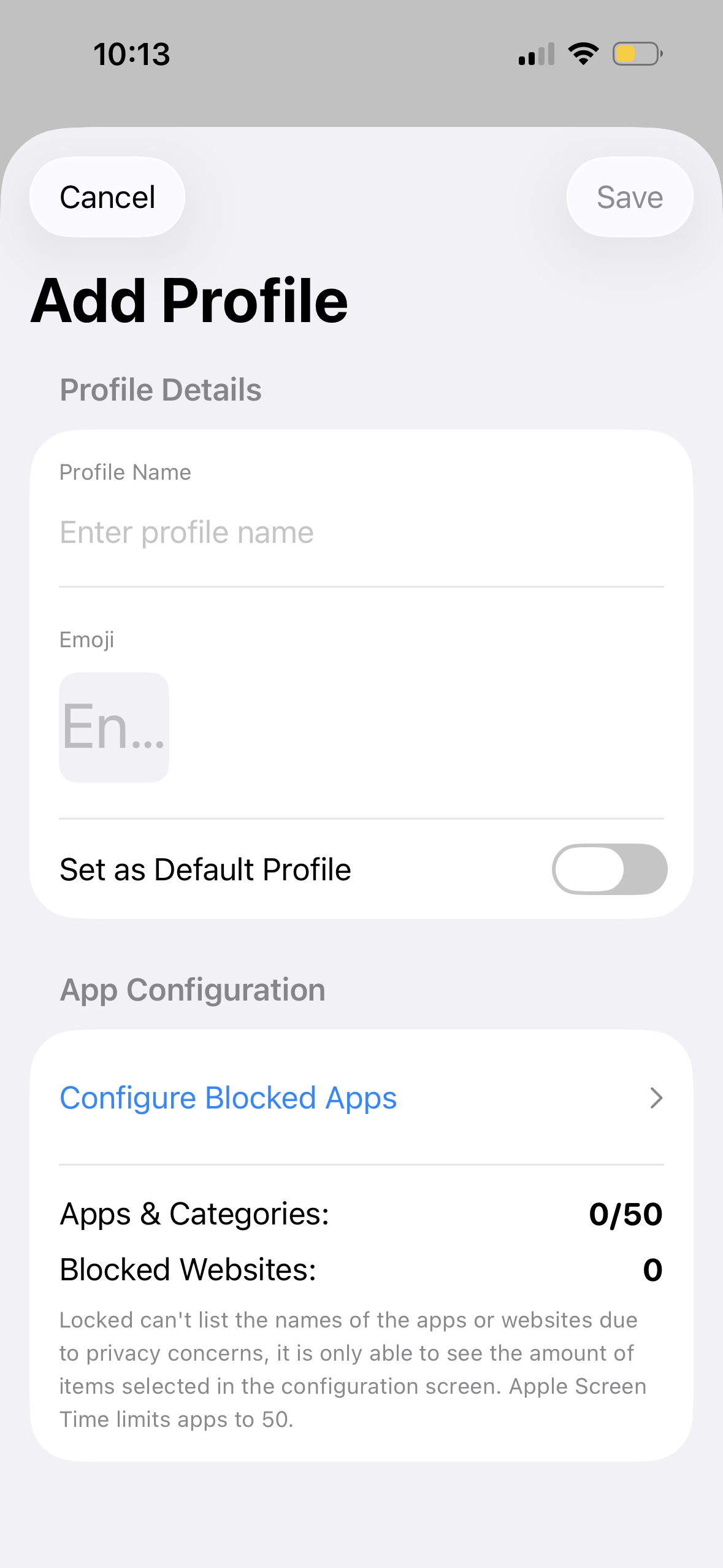Viewport: 723px width, 1568px height.
Task: Open Configure Blocked Apps
Action: (361, 1098)
